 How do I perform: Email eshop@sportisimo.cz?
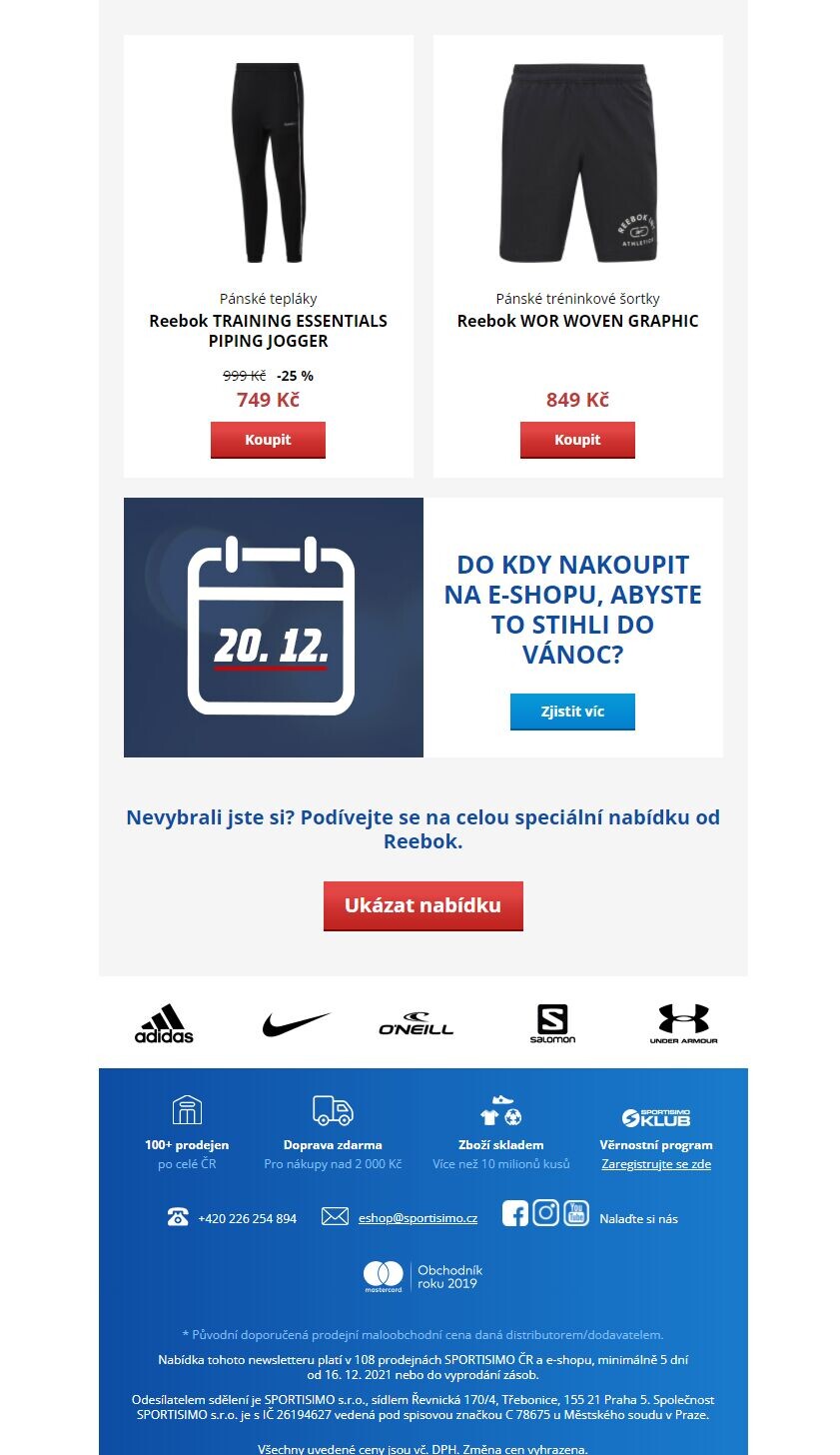pos(418,1218)
